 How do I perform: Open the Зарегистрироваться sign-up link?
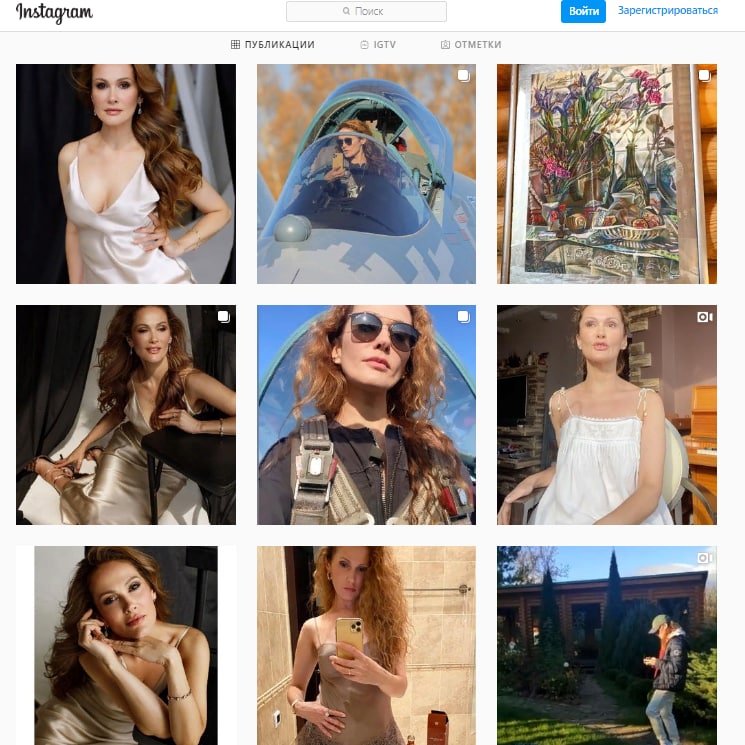(667, 11)
